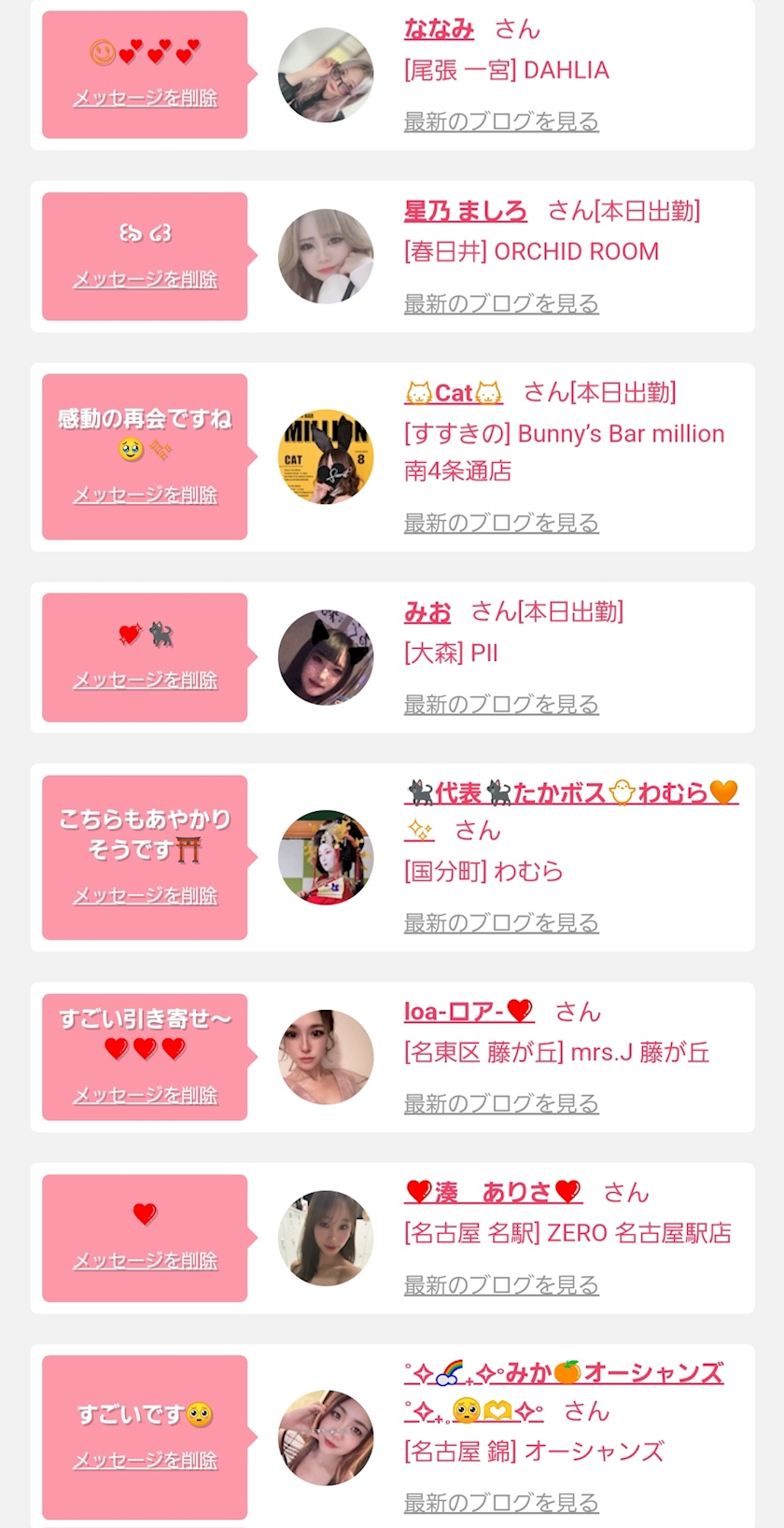Delete the すごい引き寄せ〜 message
The image size is (784, 1528).
(x=145, y=1095)
